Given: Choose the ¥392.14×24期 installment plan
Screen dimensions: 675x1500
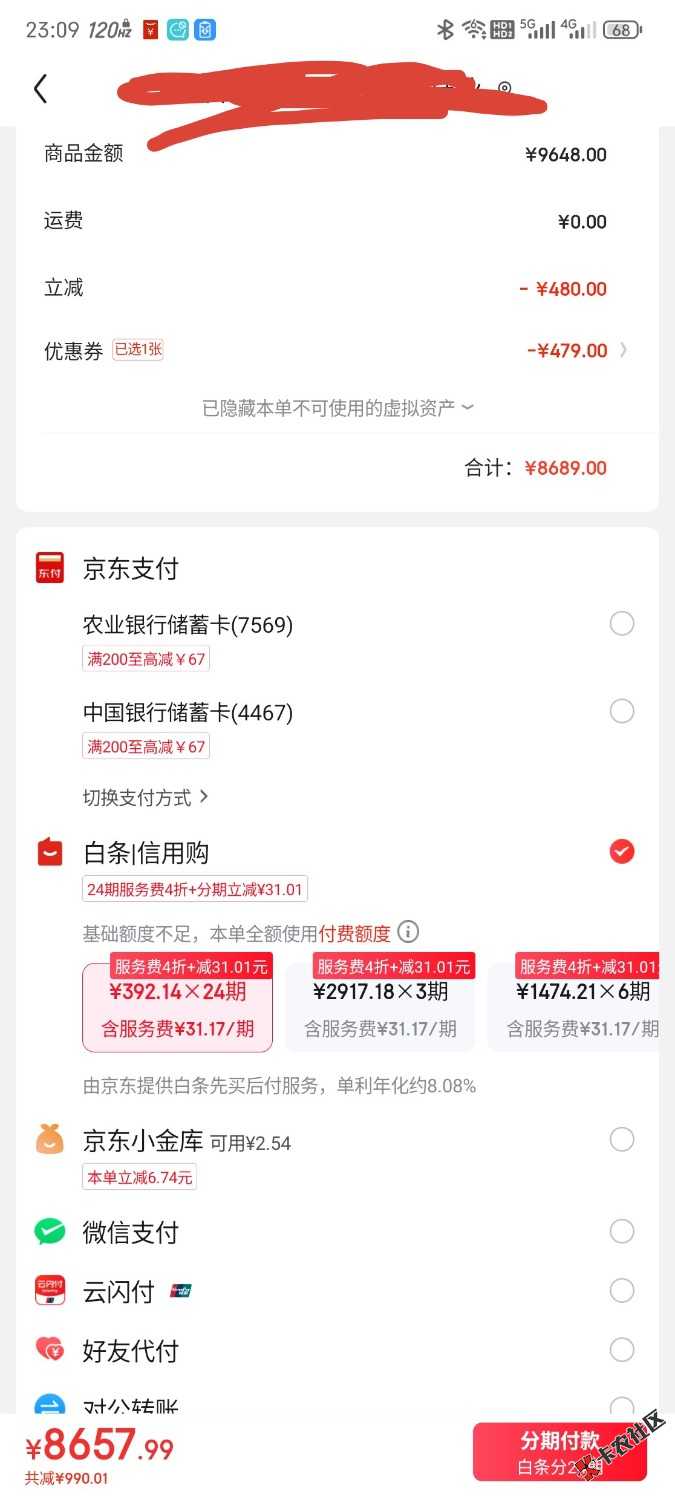Looking at the screenshot, I should point(177,1008).
